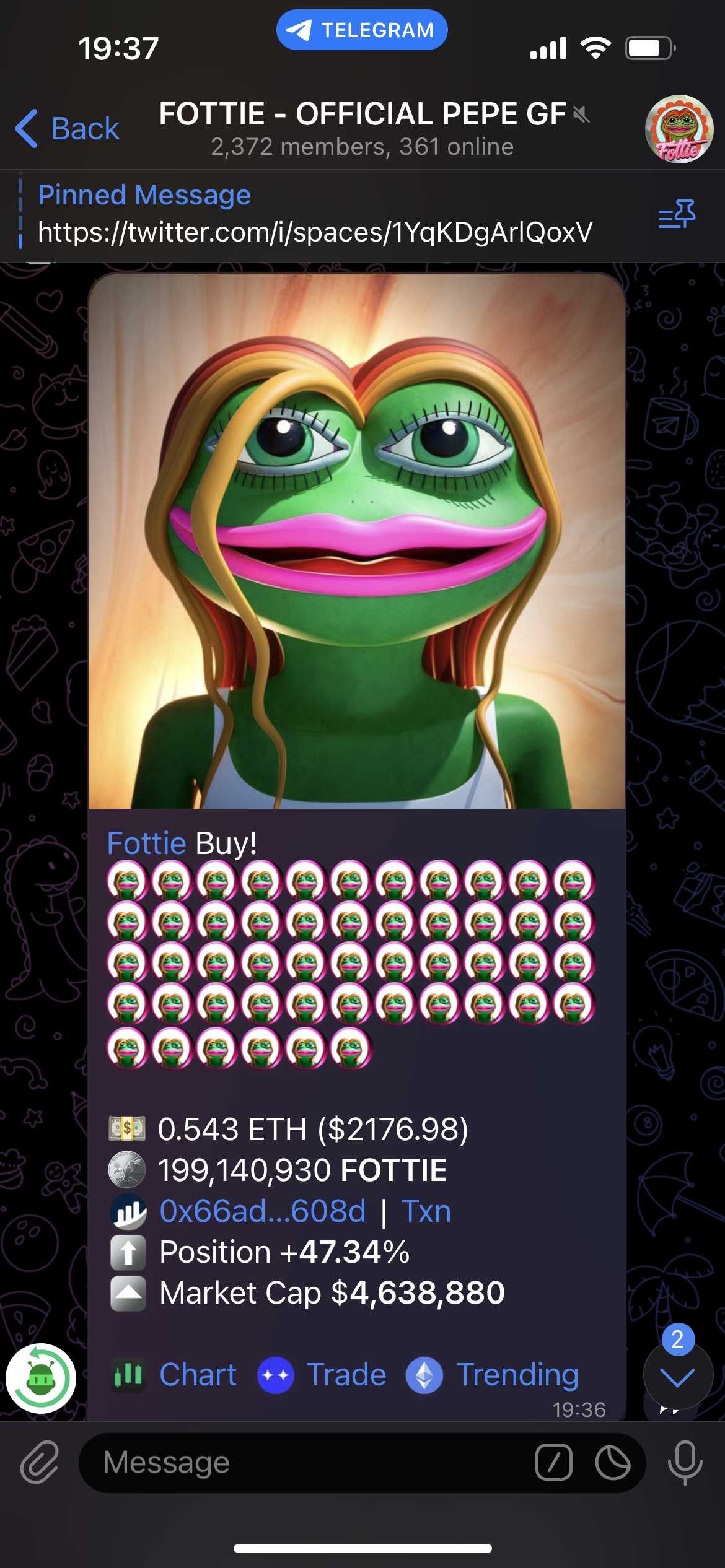The image size is (725, 1568).
Task: Tap the voice message microphone
Action: [685, 1463]
